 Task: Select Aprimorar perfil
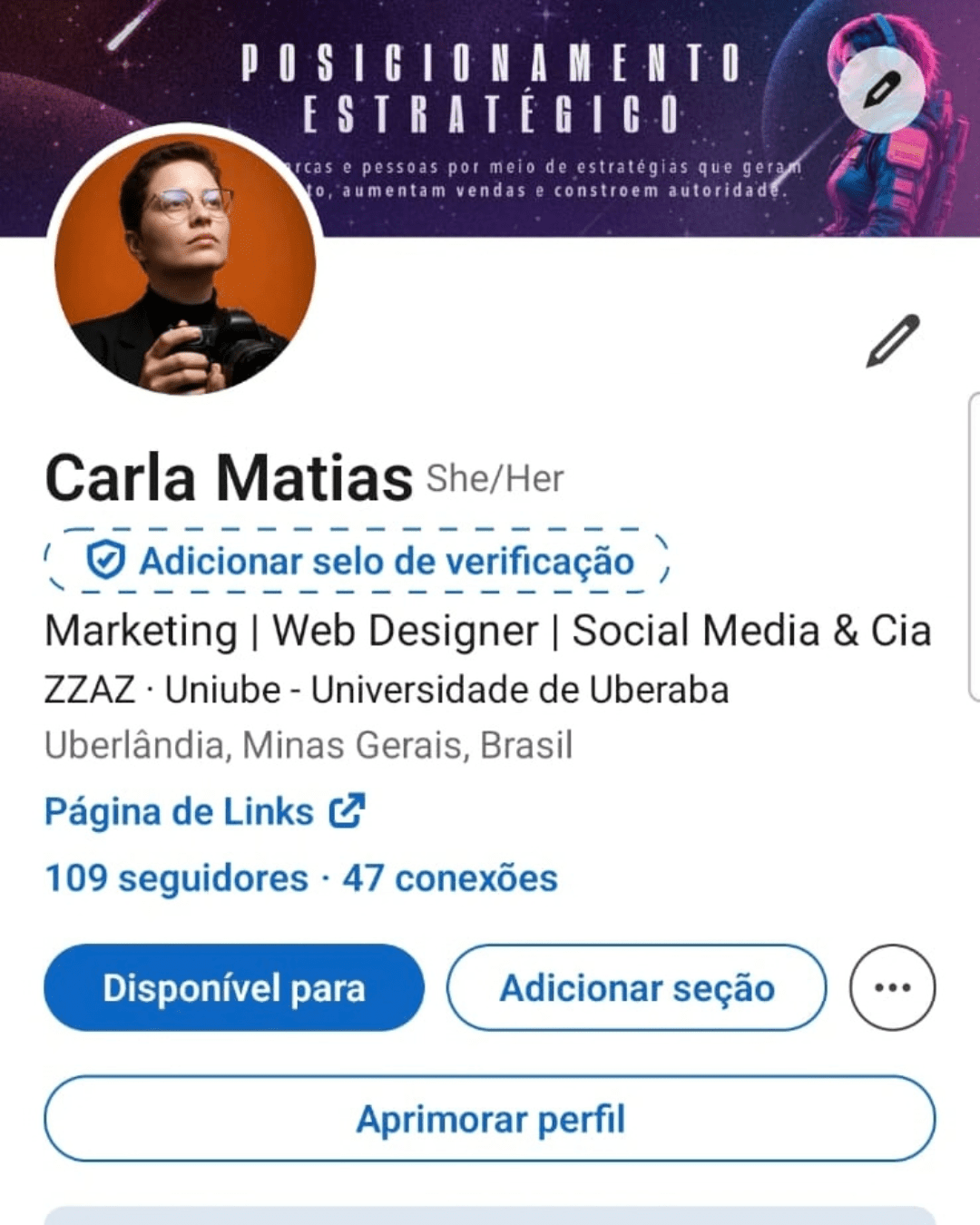(x=490, y=1119)
